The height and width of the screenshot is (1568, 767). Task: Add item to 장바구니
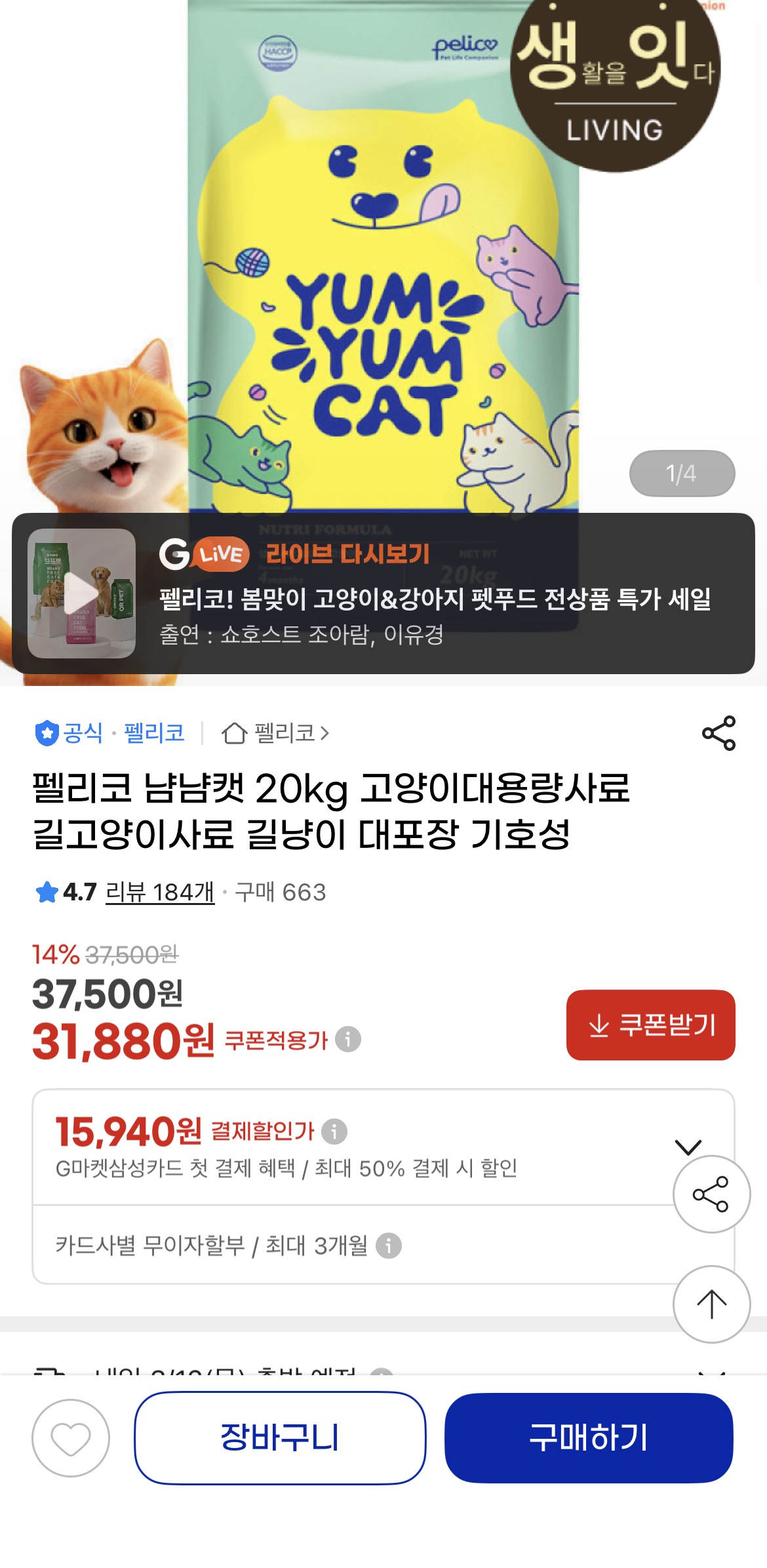coord(280,1437)
